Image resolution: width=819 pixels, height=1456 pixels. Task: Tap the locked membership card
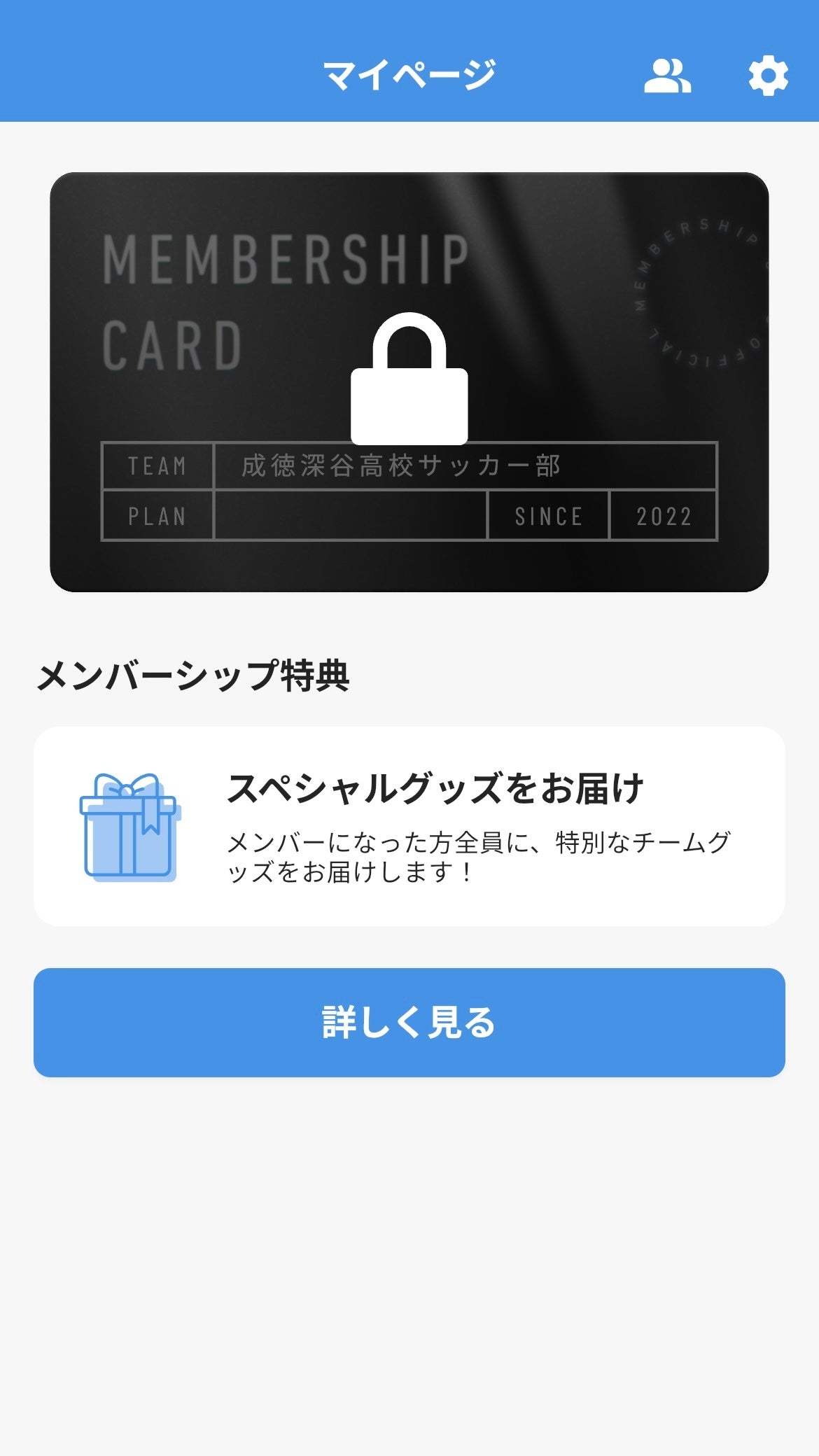pos(409,381)
